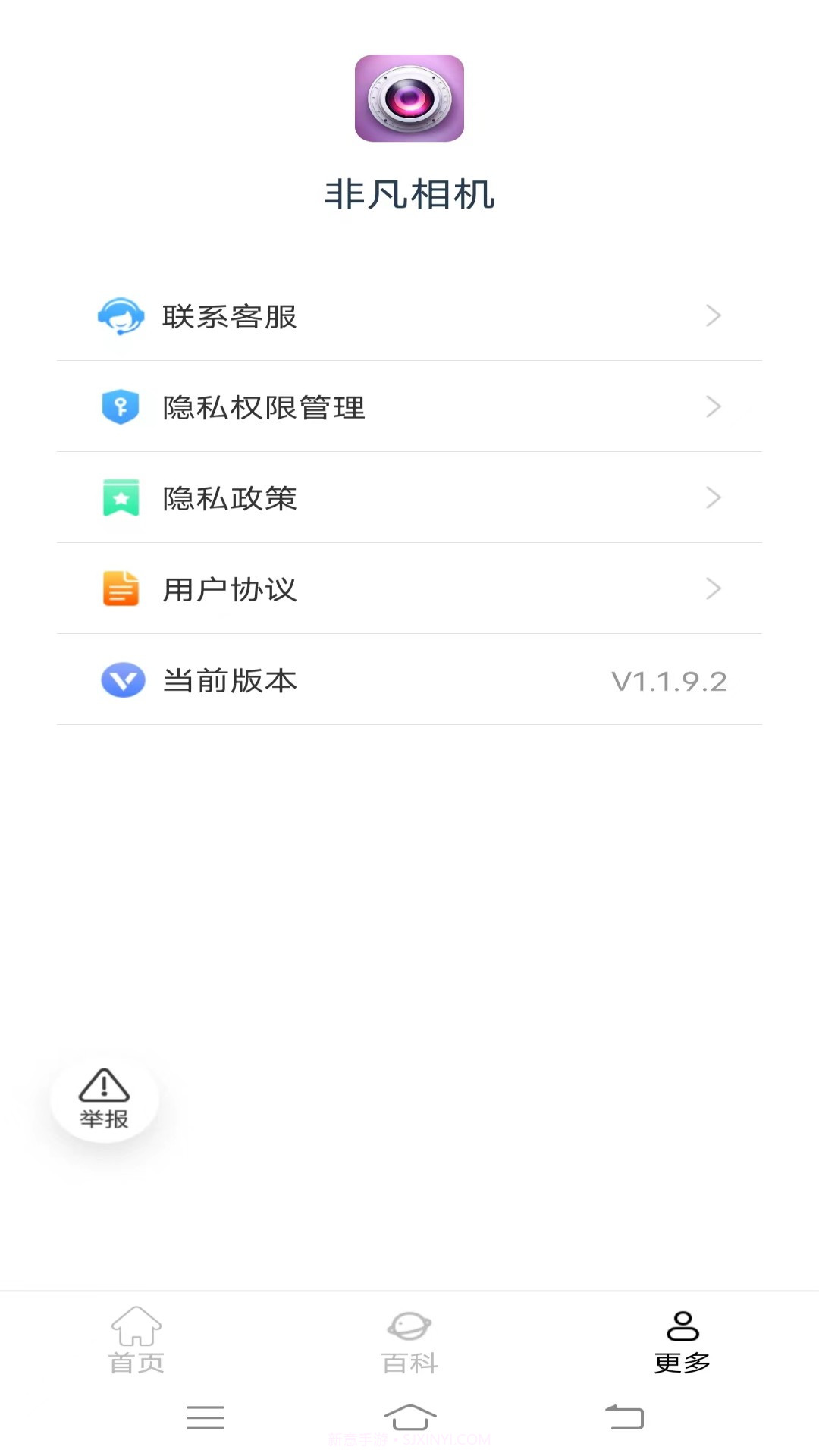Expand the 隐私权限管理 row chevron
This screenshot has width=819, height=1456.
pos(713,407)
